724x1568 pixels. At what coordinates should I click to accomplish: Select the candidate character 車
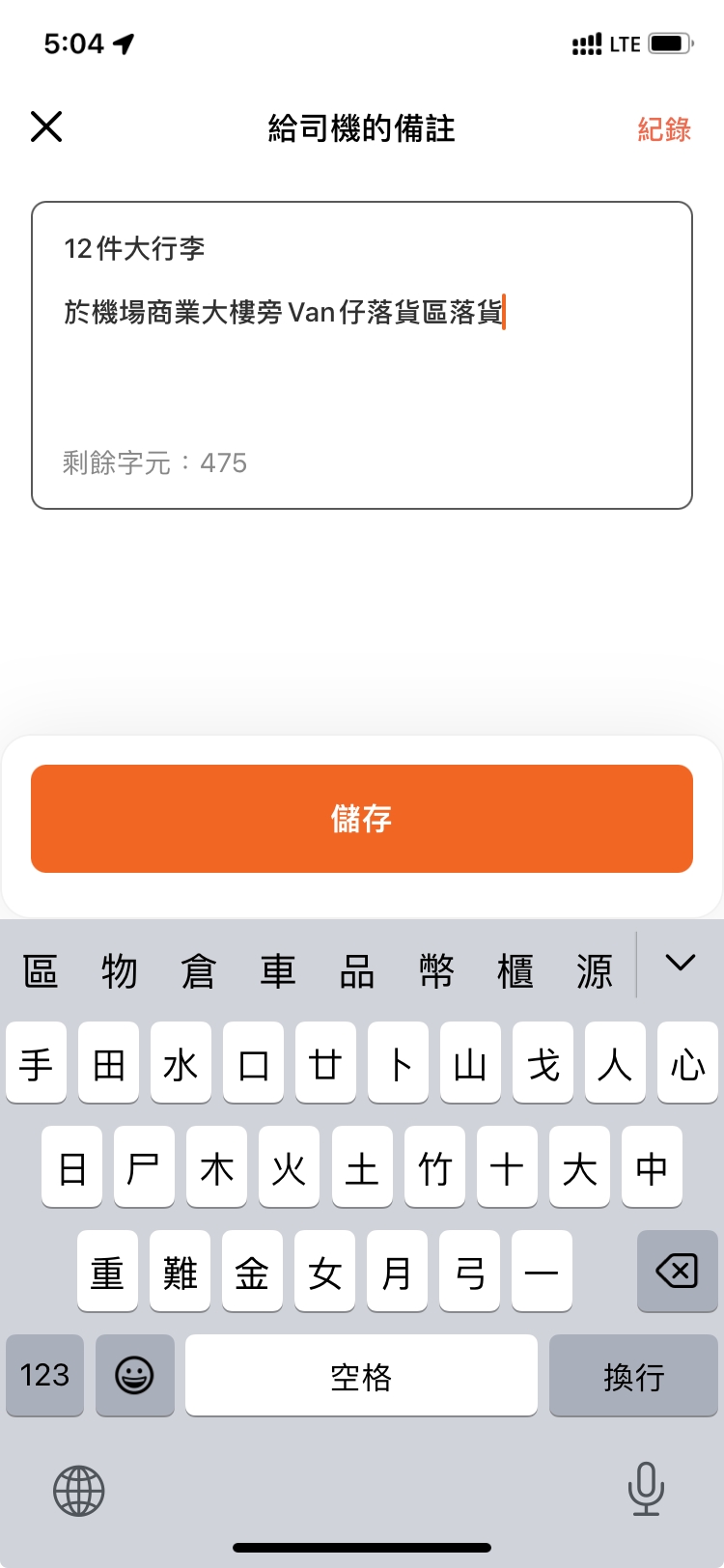(278, 971)
